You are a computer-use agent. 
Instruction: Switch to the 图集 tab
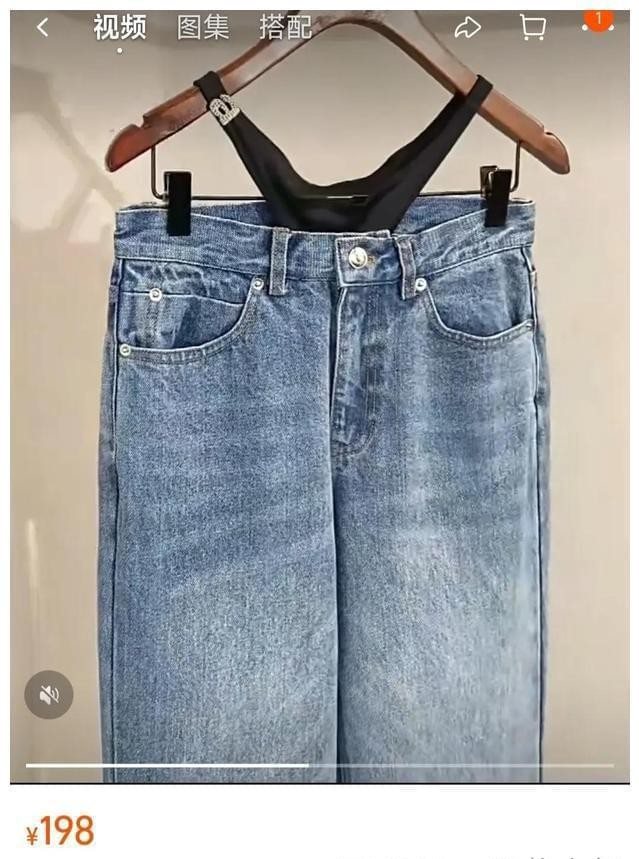(203, 28)
